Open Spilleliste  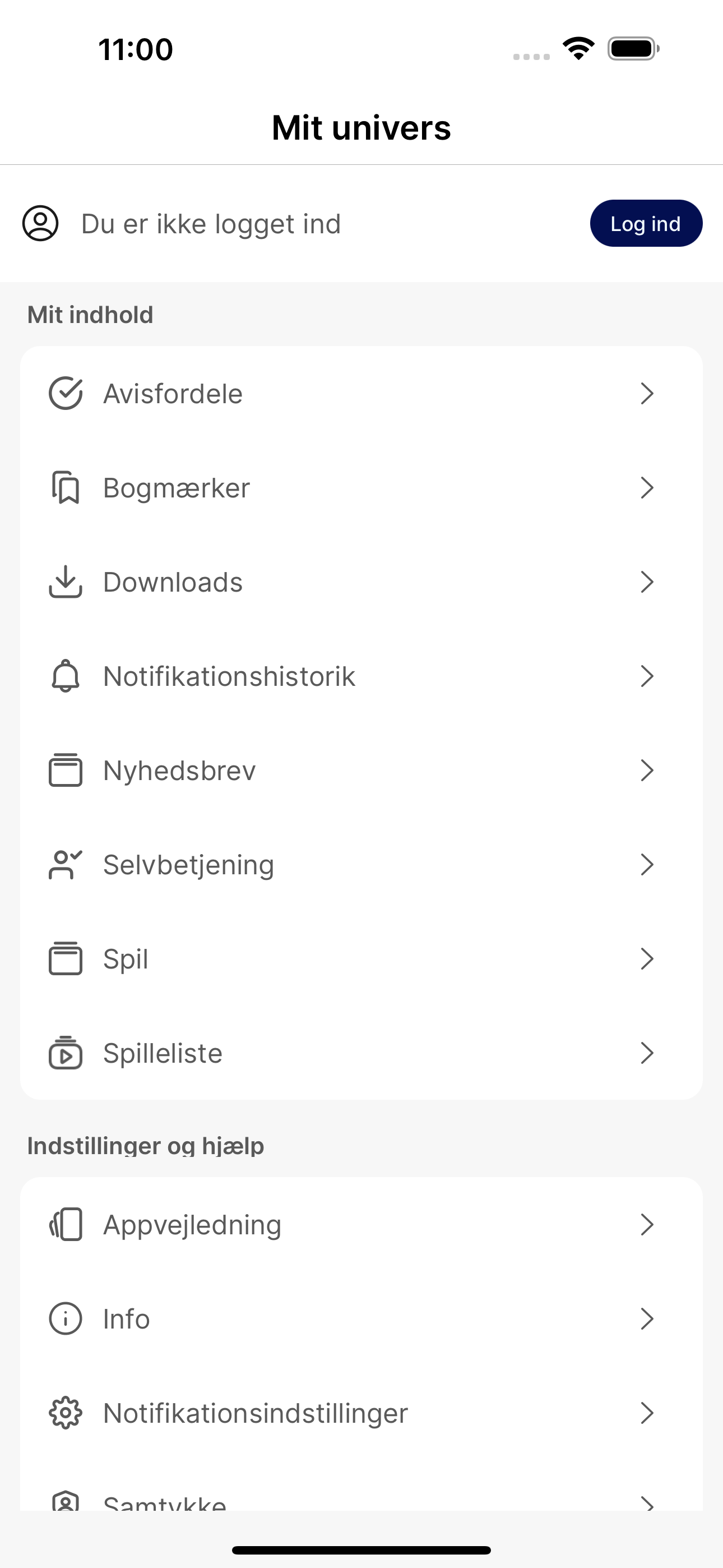click(x=361, y=1053)
